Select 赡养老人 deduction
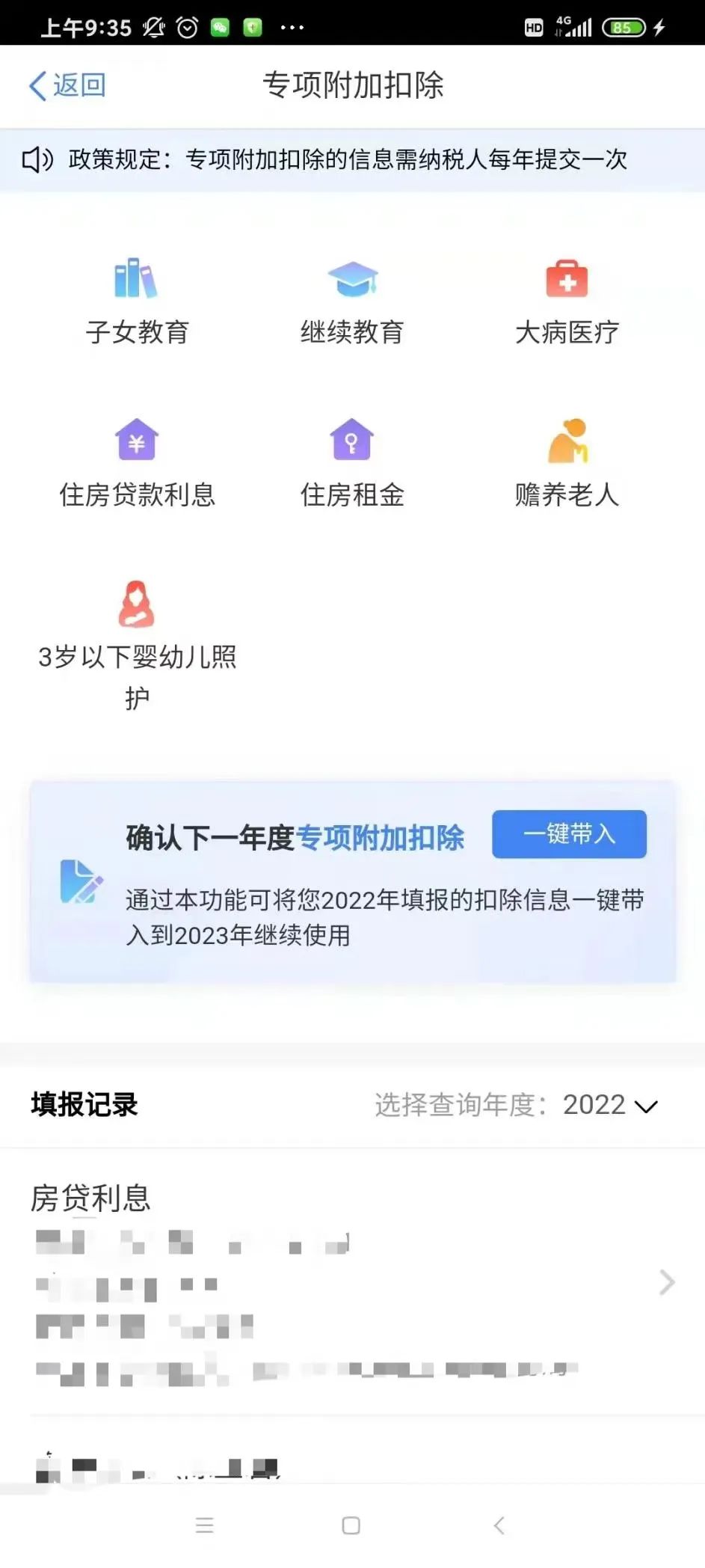 (567, 463)
